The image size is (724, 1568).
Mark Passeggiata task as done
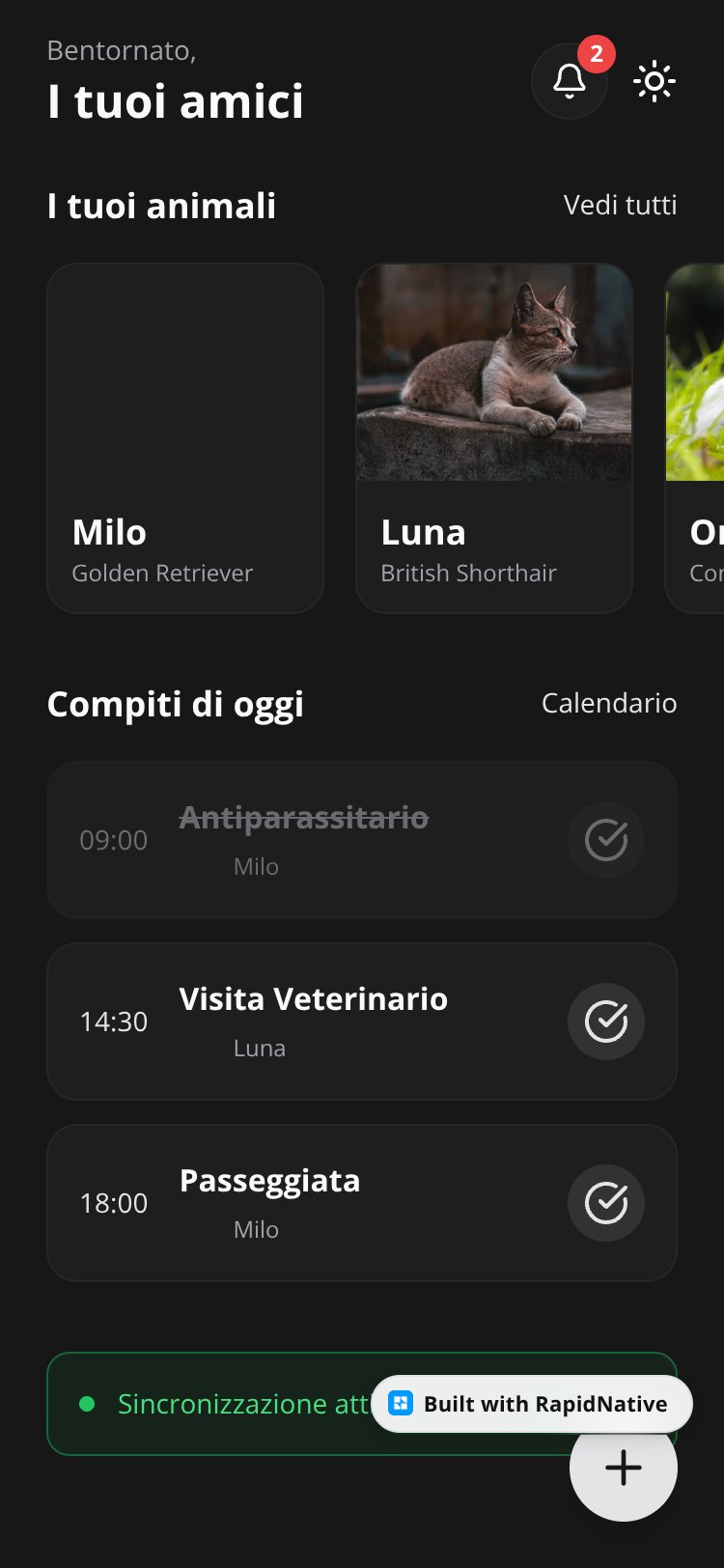click(x=606, y=1203)
